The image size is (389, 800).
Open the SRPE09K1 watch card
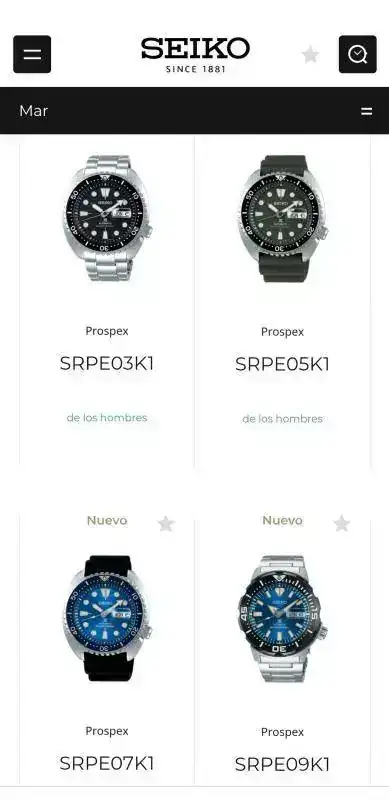pos(282,650)
